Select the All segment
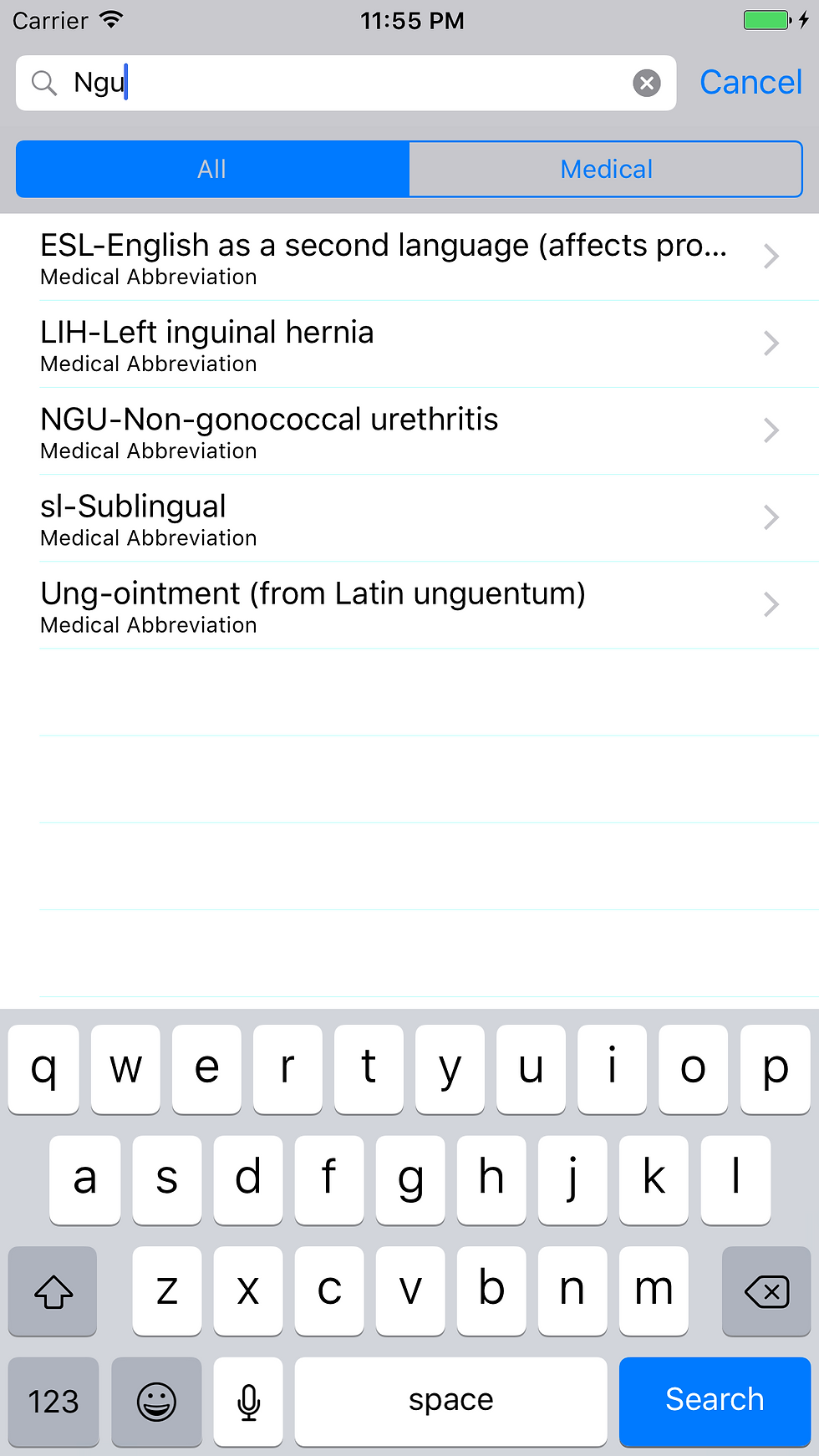The image size is (819, 1456). [212, 170]
